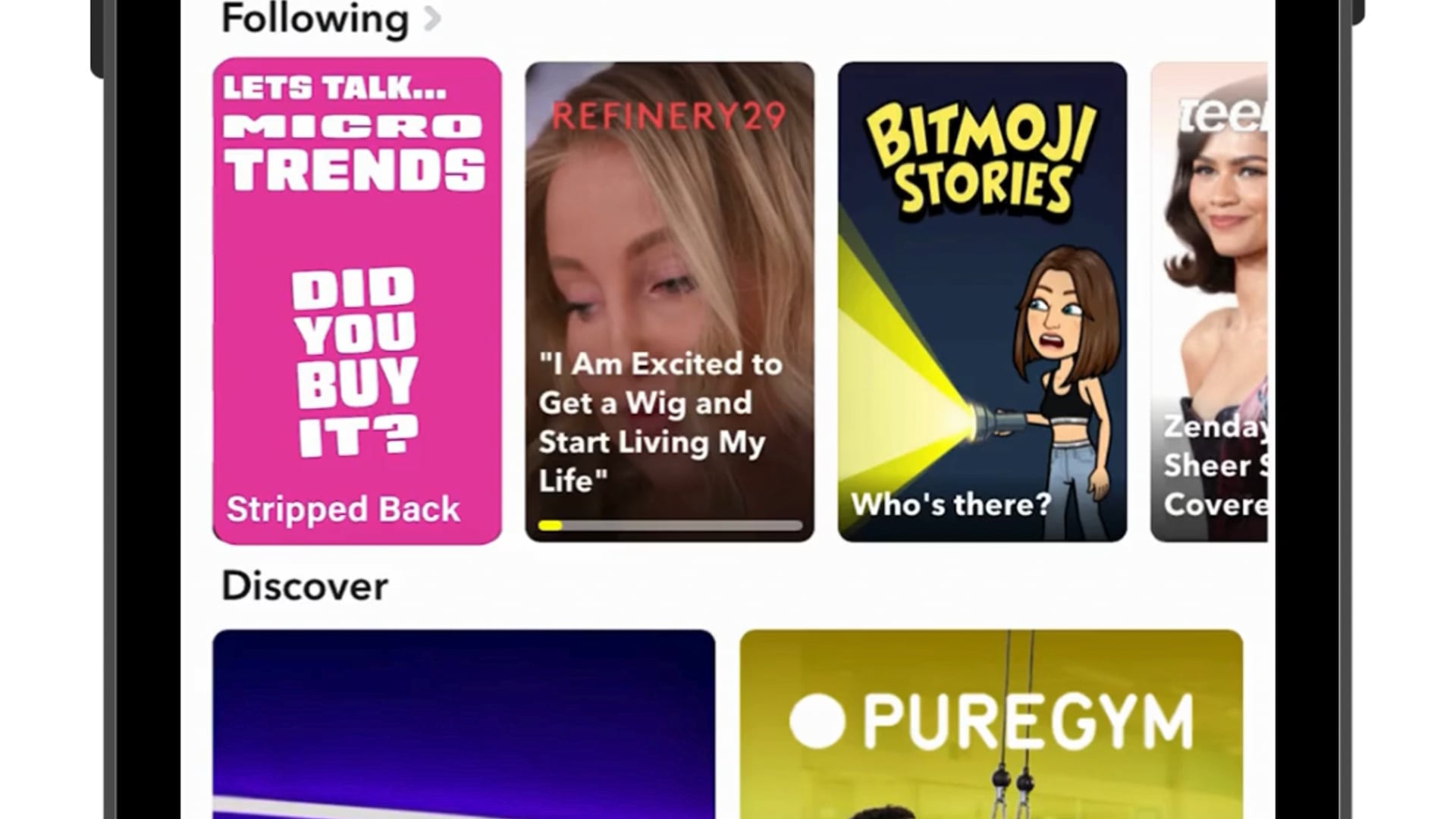Open Bitmoji Stories "Who's there?" tile
The height and width of the screenshot is (819, 1456).
pos(981,301)
